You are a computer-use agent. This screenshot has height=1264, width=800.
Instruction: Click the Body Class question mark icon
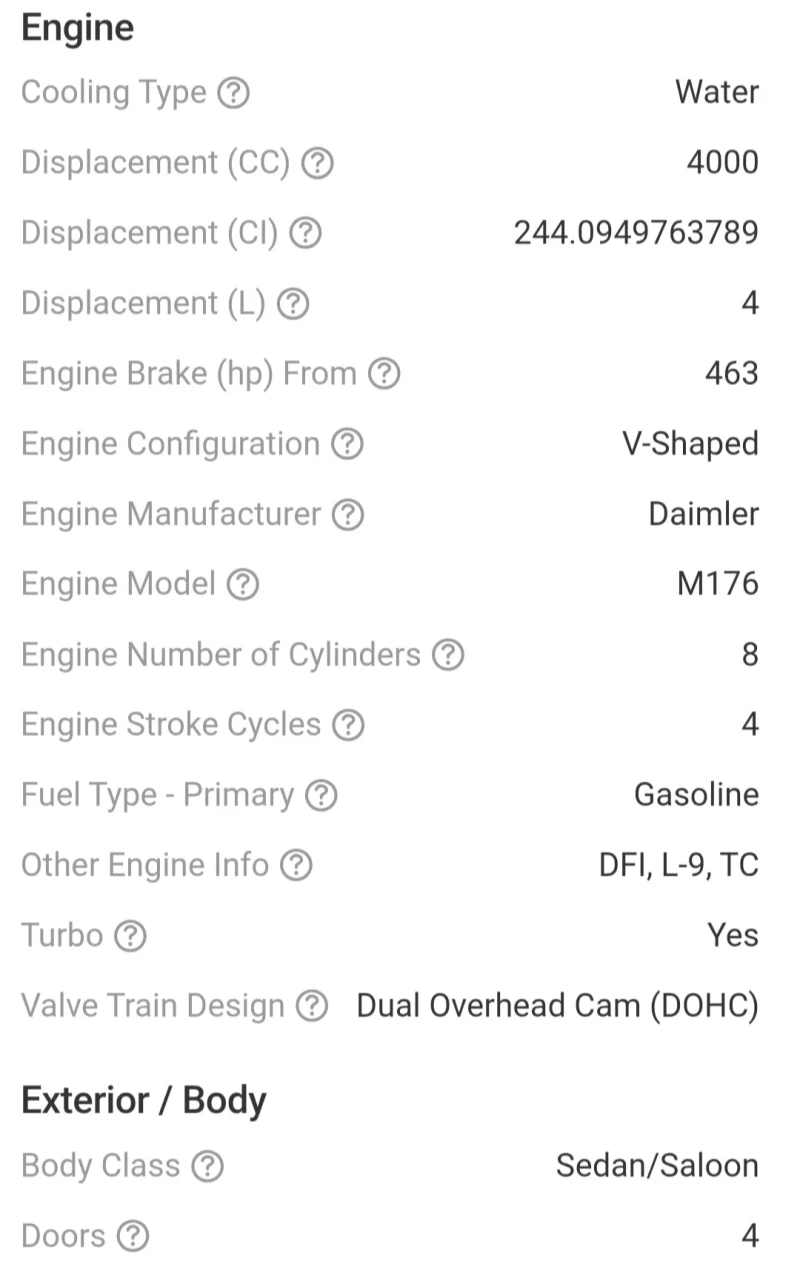pos(208,1165)
